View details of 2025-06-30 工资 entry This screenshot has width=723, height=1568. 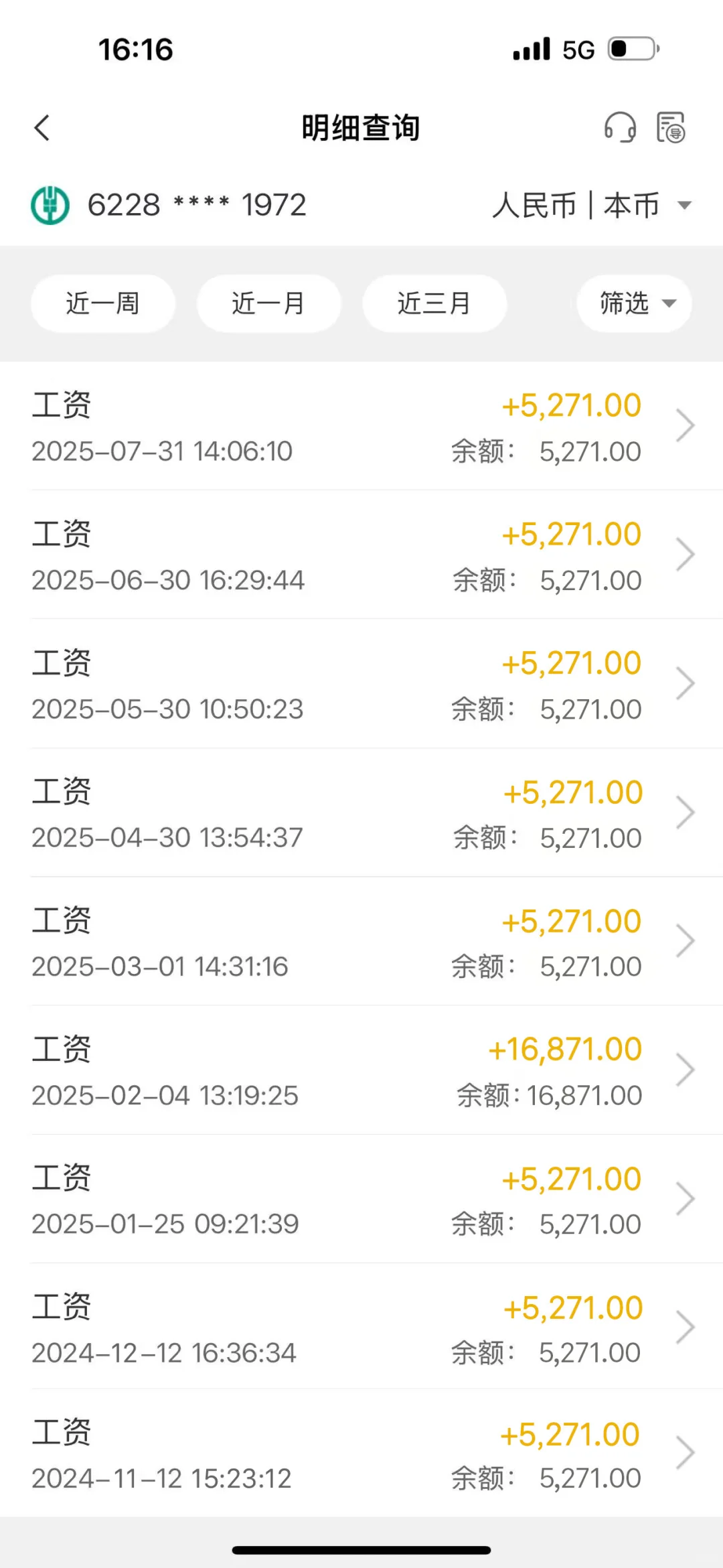[361, 555]
